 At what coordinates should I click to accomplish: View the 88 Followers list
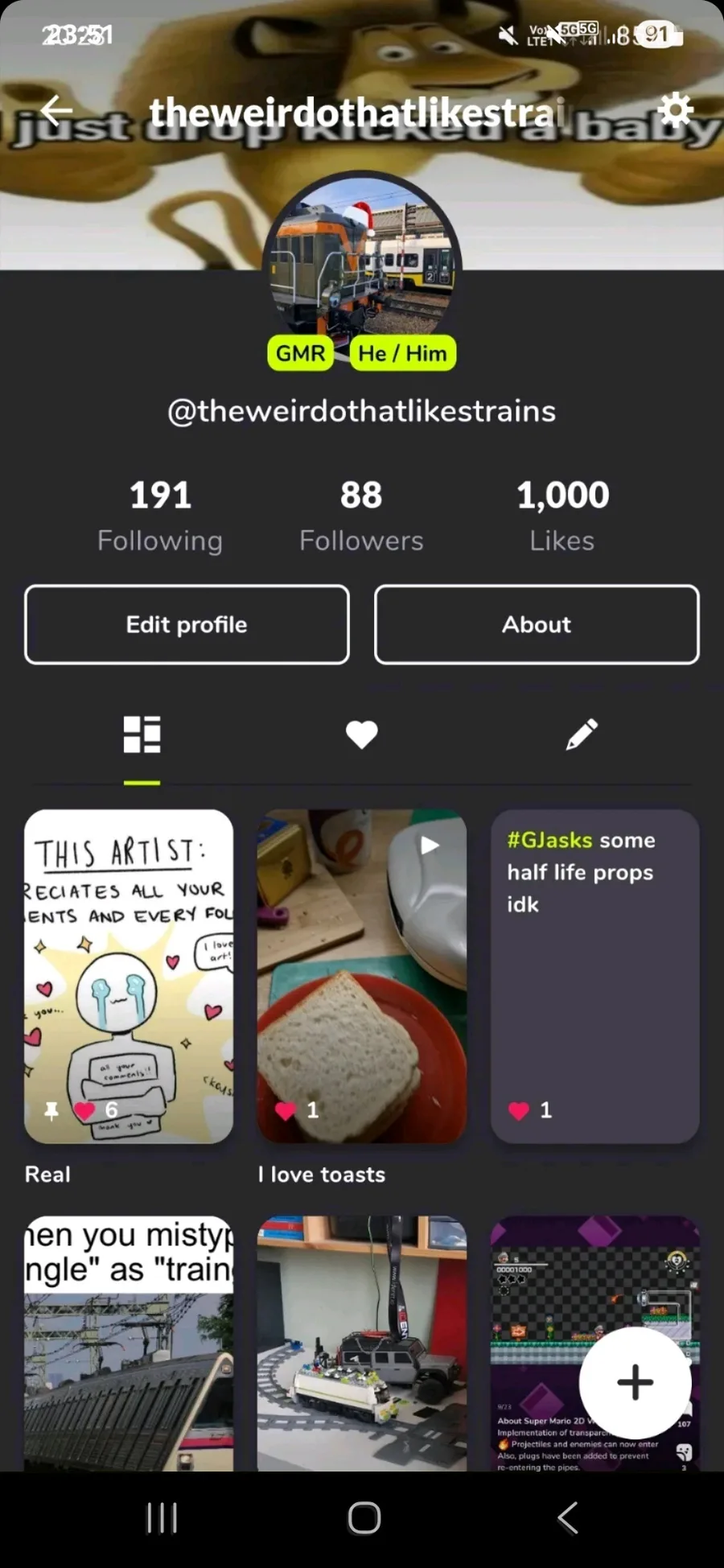pos(361,515)
